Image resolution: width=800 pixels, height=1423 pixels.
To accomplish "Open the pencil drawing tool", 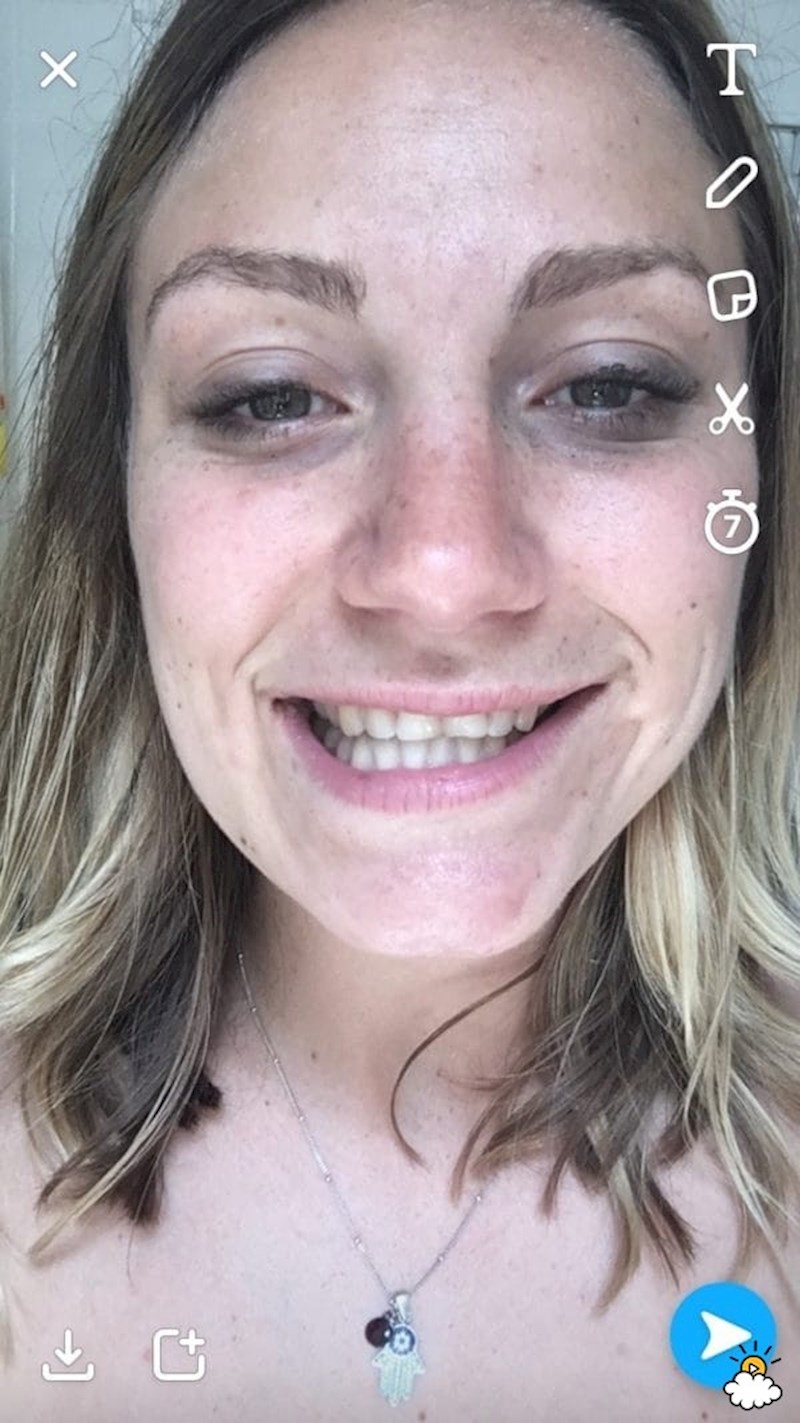I will pyautogui.click(x=731, y=182).
